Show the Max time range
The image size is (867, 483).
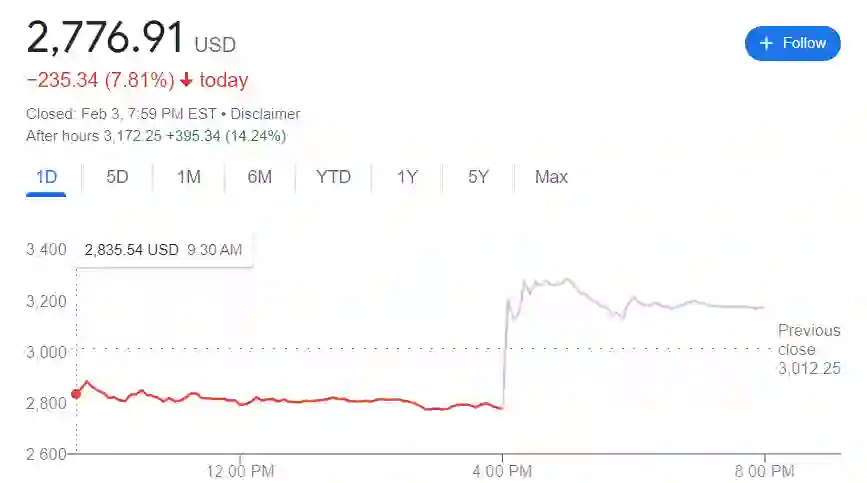(551, 177)
